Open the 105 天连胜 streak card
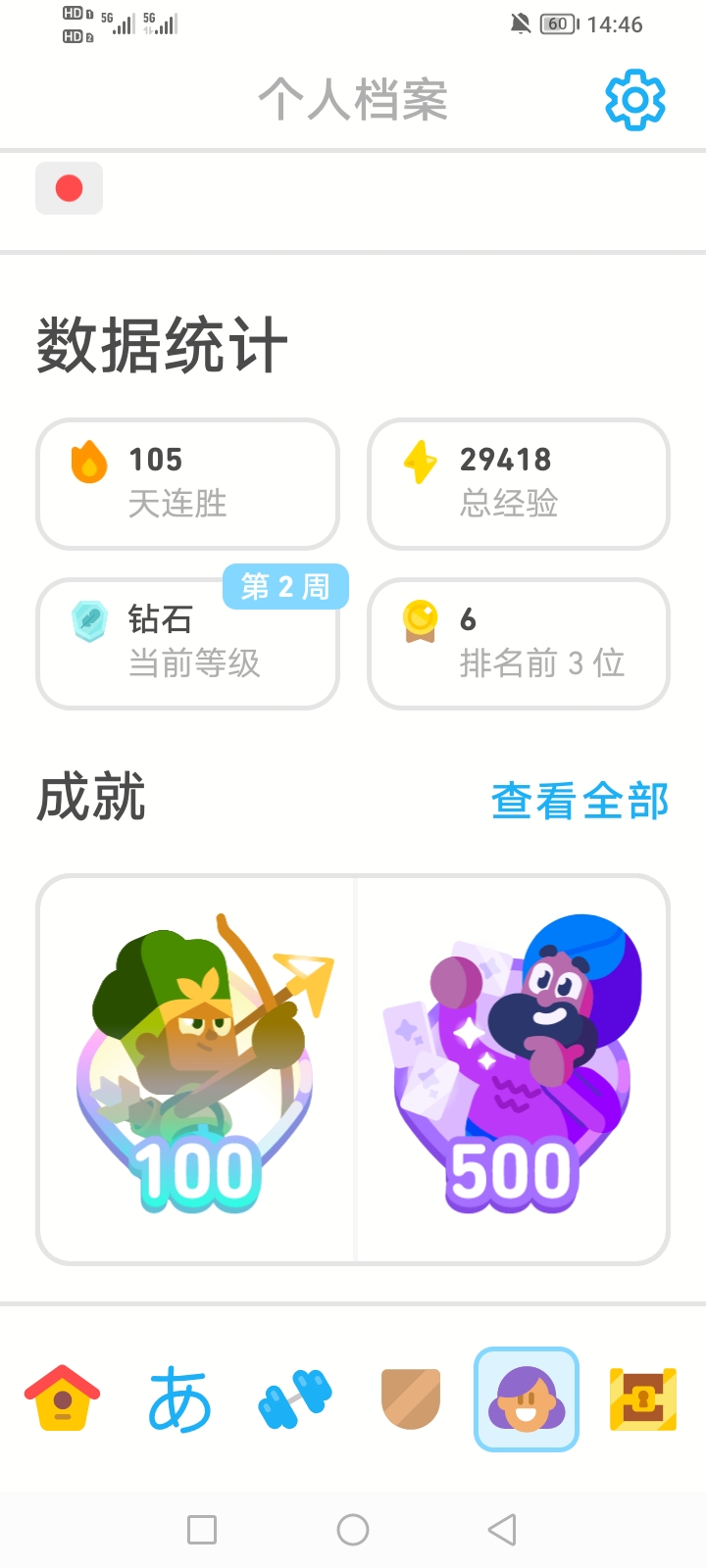The image size is (706, 1568). point(187,484)
